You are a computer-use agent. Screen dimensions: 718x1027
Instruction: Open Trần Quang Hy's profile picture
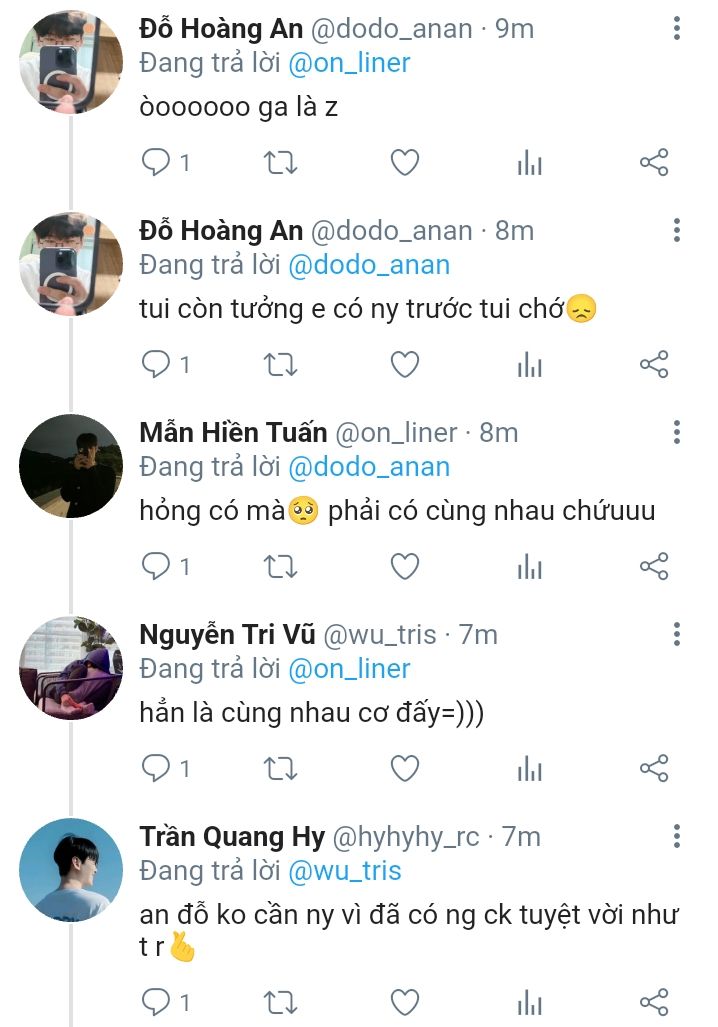tap(71, 870)
